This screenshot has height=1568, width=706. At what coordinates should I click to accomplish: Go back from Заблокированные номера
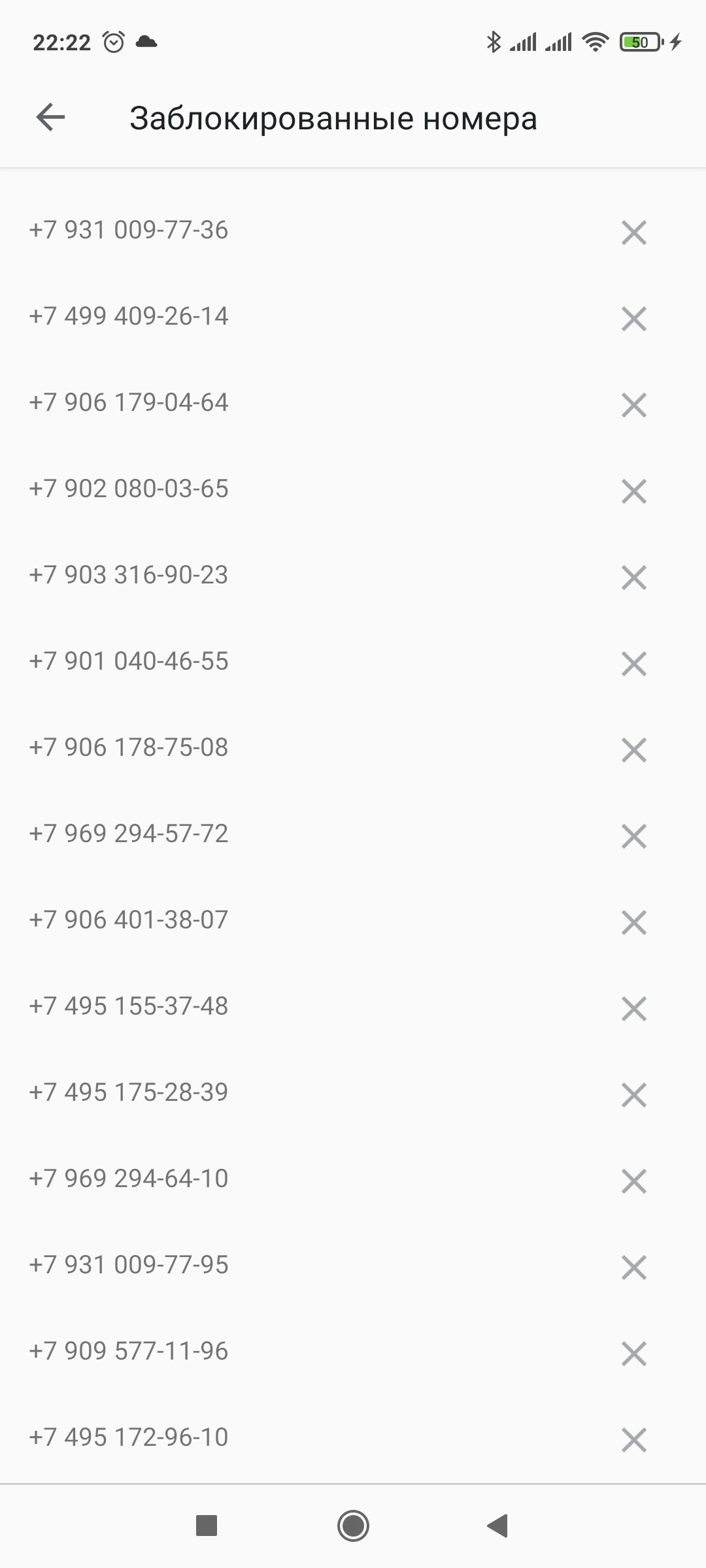tap(50, 118)
